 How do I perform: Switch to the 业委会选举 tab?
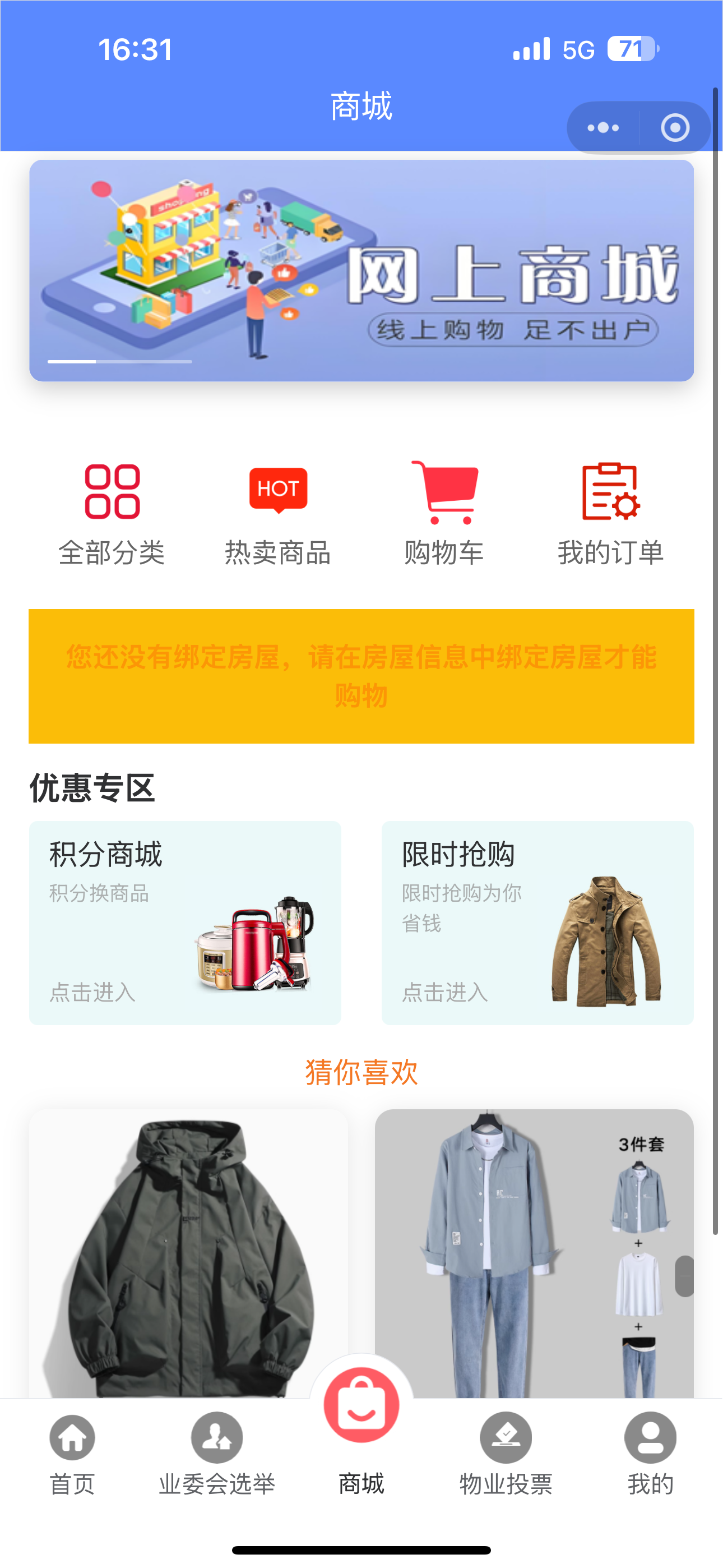(217, 1455)
